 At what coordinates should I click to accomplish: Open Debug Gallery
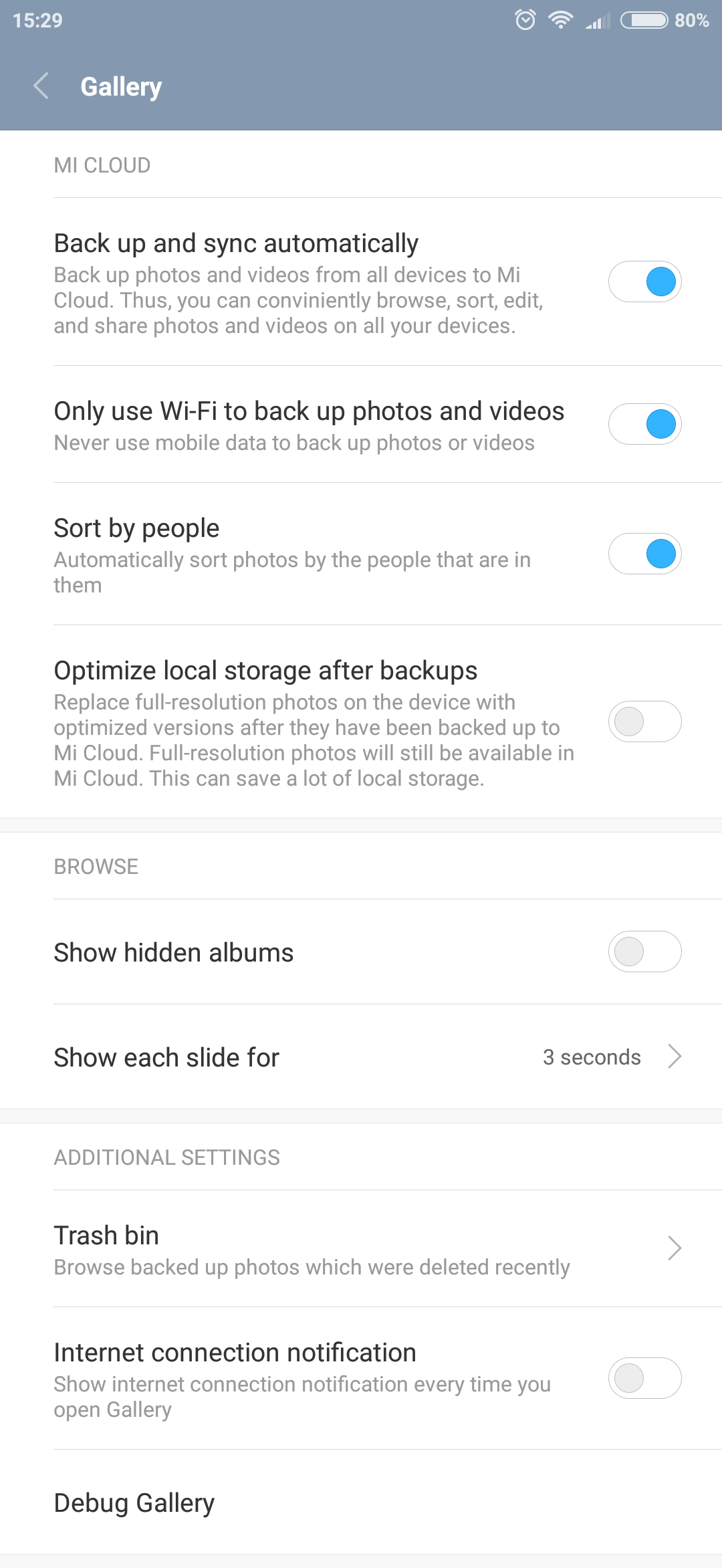tap(361, 1502)
